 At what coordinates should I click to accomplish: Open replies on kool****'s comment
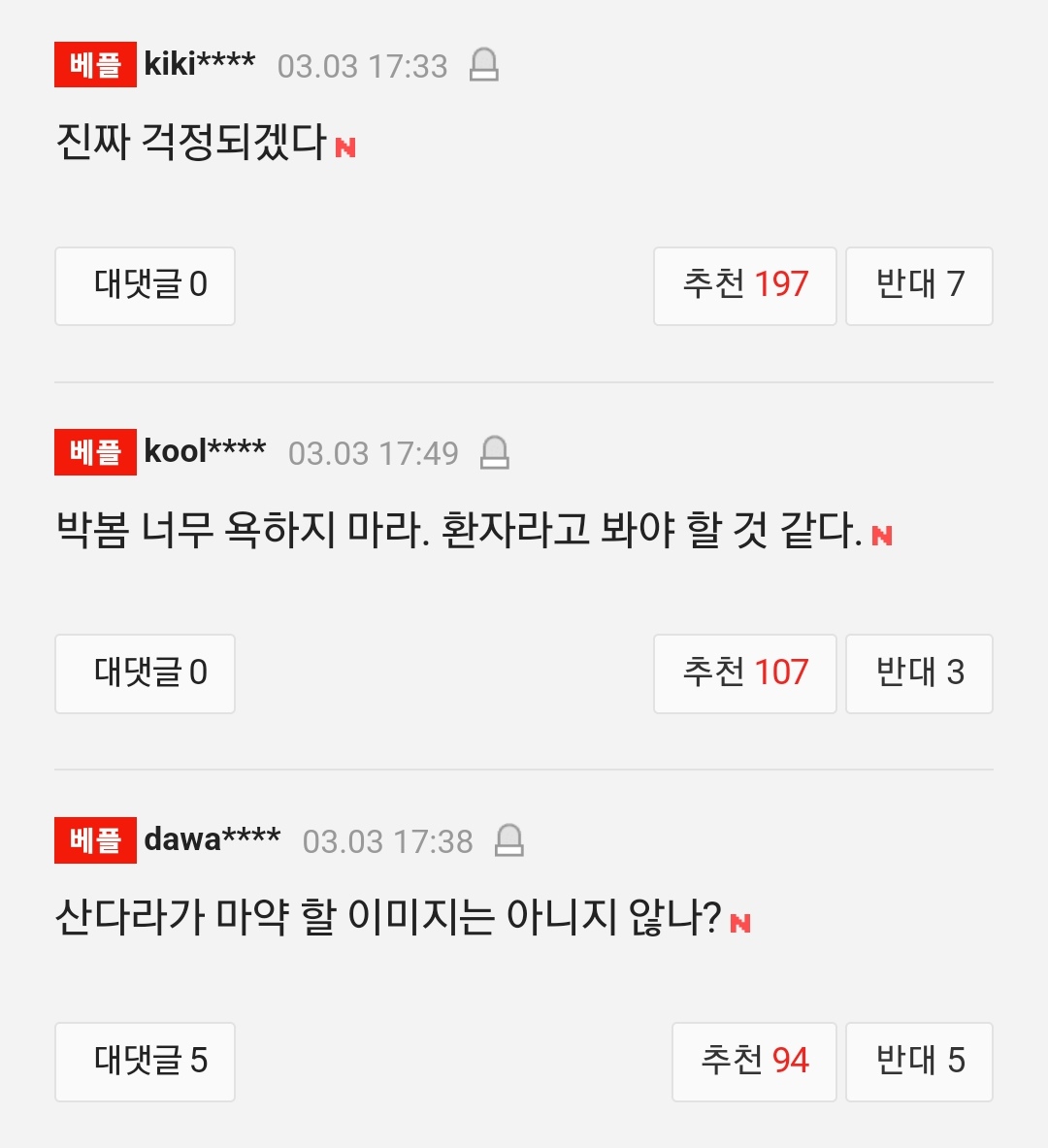[x=145, y=672]
